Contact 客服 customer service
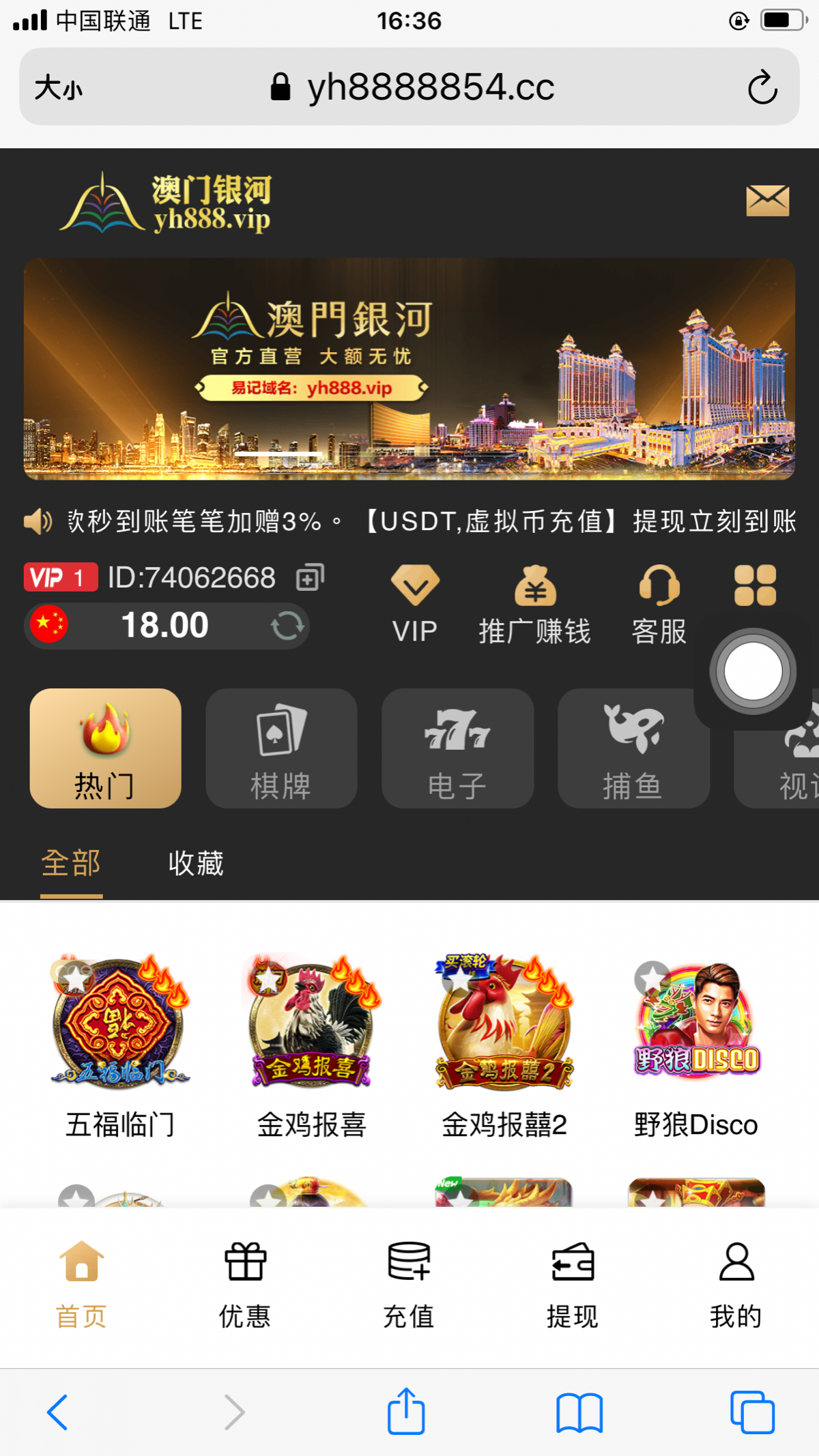 (659, 603)
